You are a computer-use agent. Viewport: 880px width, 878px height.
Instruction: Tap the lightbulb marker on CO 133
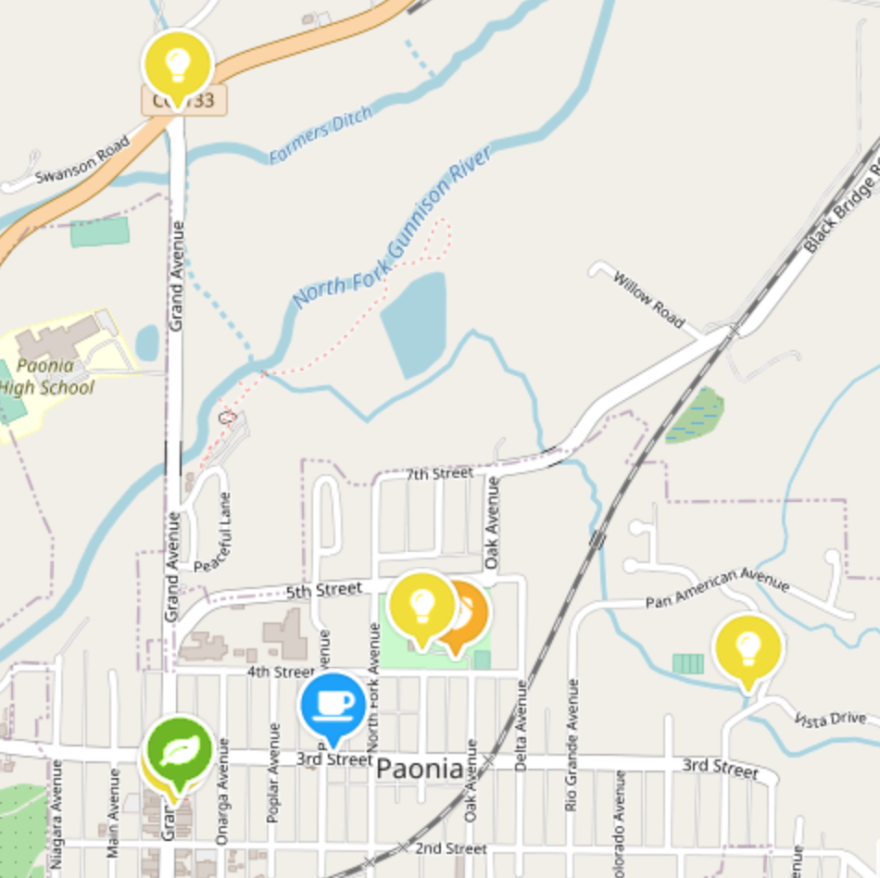click(x=178, y=62)
